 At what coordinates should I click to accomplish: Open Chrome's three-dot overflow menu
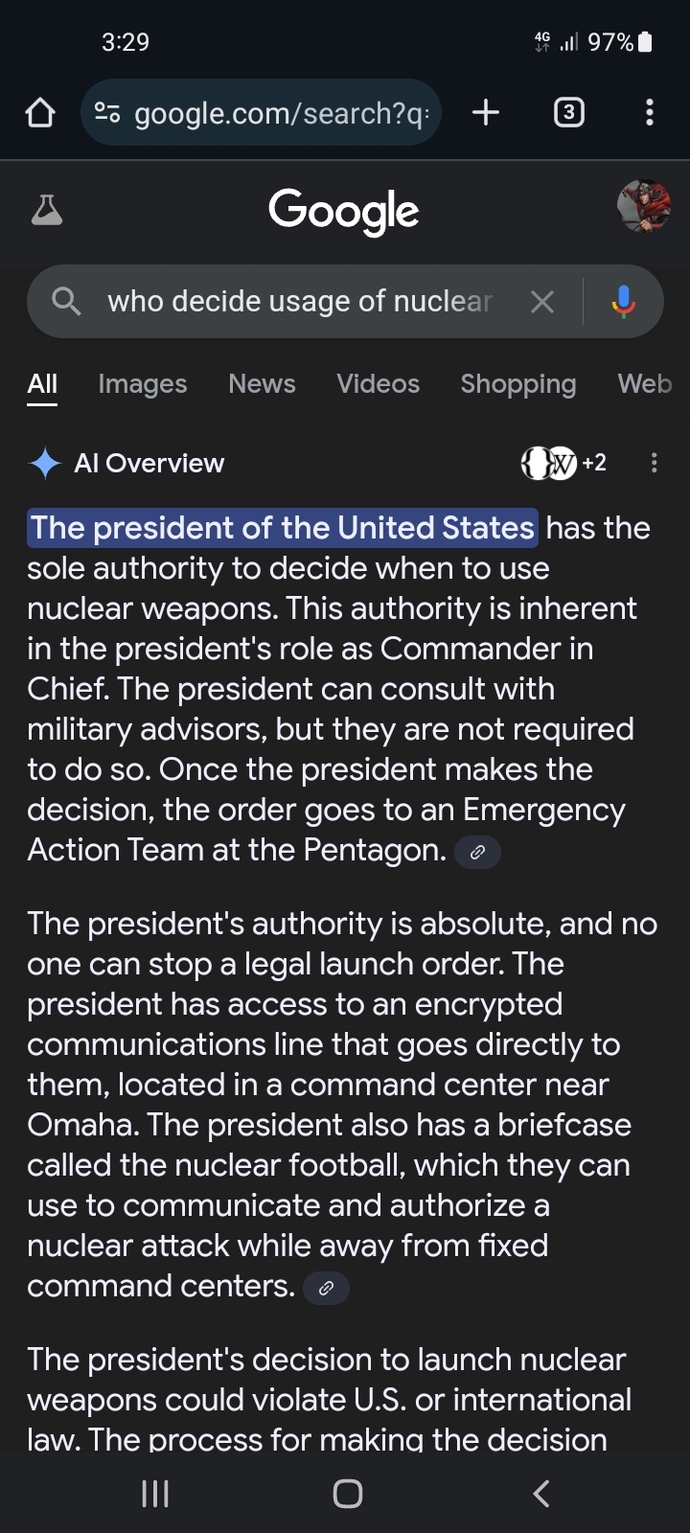click(649, 113)
